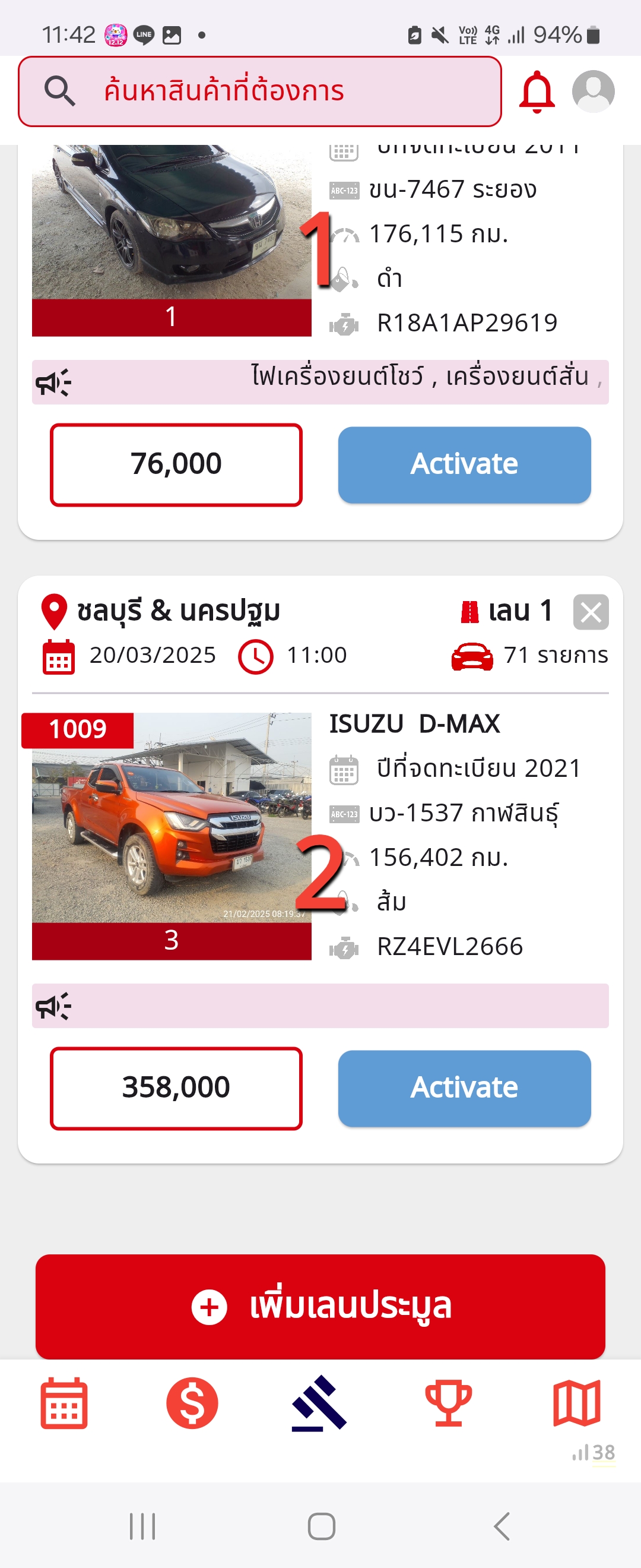641x1568 pixels.
Task: Switch to the map tab
Action: coord(576,1403)
